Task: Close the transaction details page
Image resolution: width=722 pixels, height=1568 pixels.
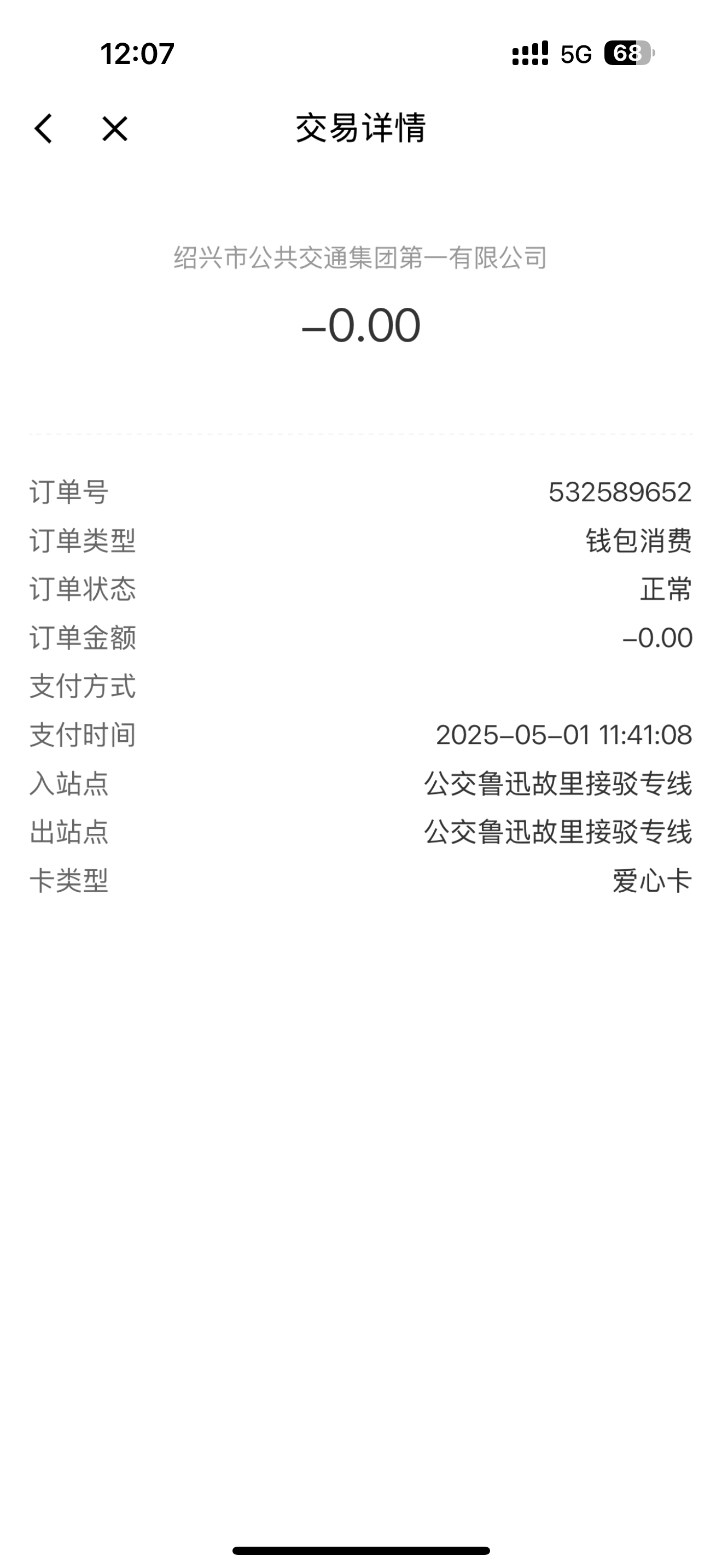Action: tap(114, 128)
